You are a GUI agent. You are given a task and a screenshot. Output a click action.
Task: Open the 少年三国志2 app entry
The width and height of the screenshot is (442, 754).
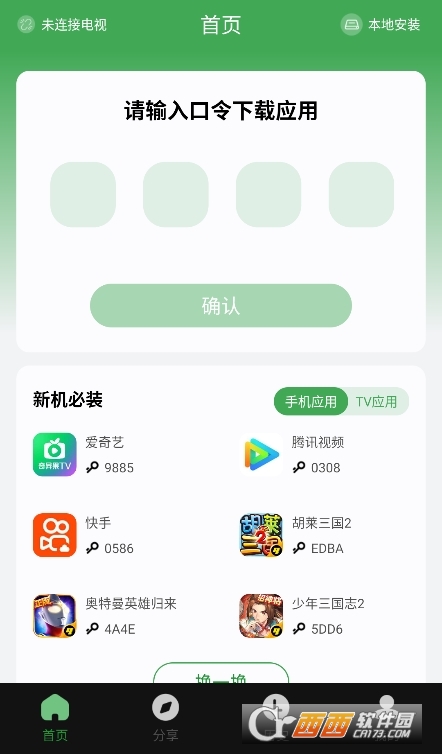302,616
